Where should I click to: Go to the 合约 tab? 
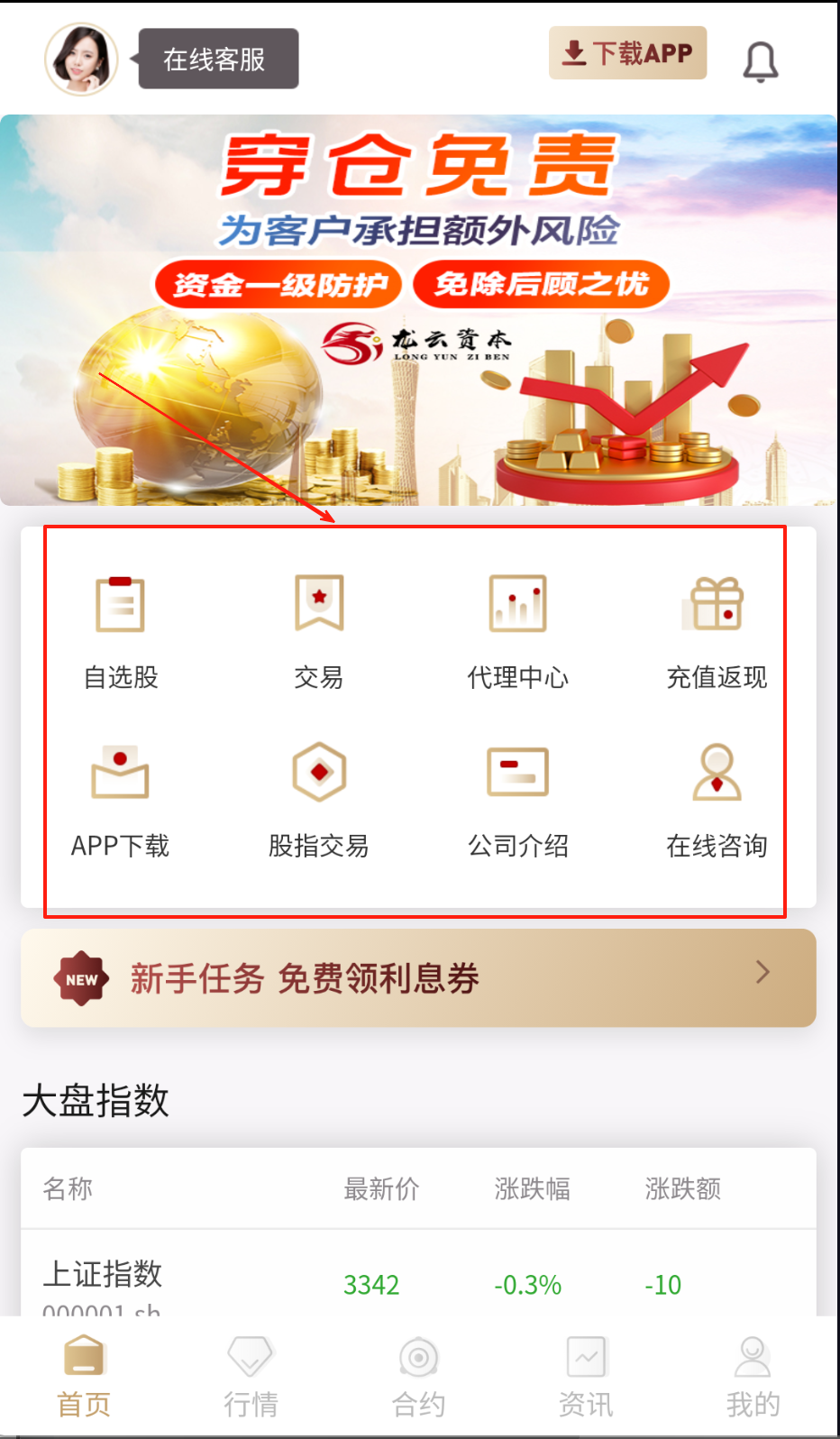418,1375
